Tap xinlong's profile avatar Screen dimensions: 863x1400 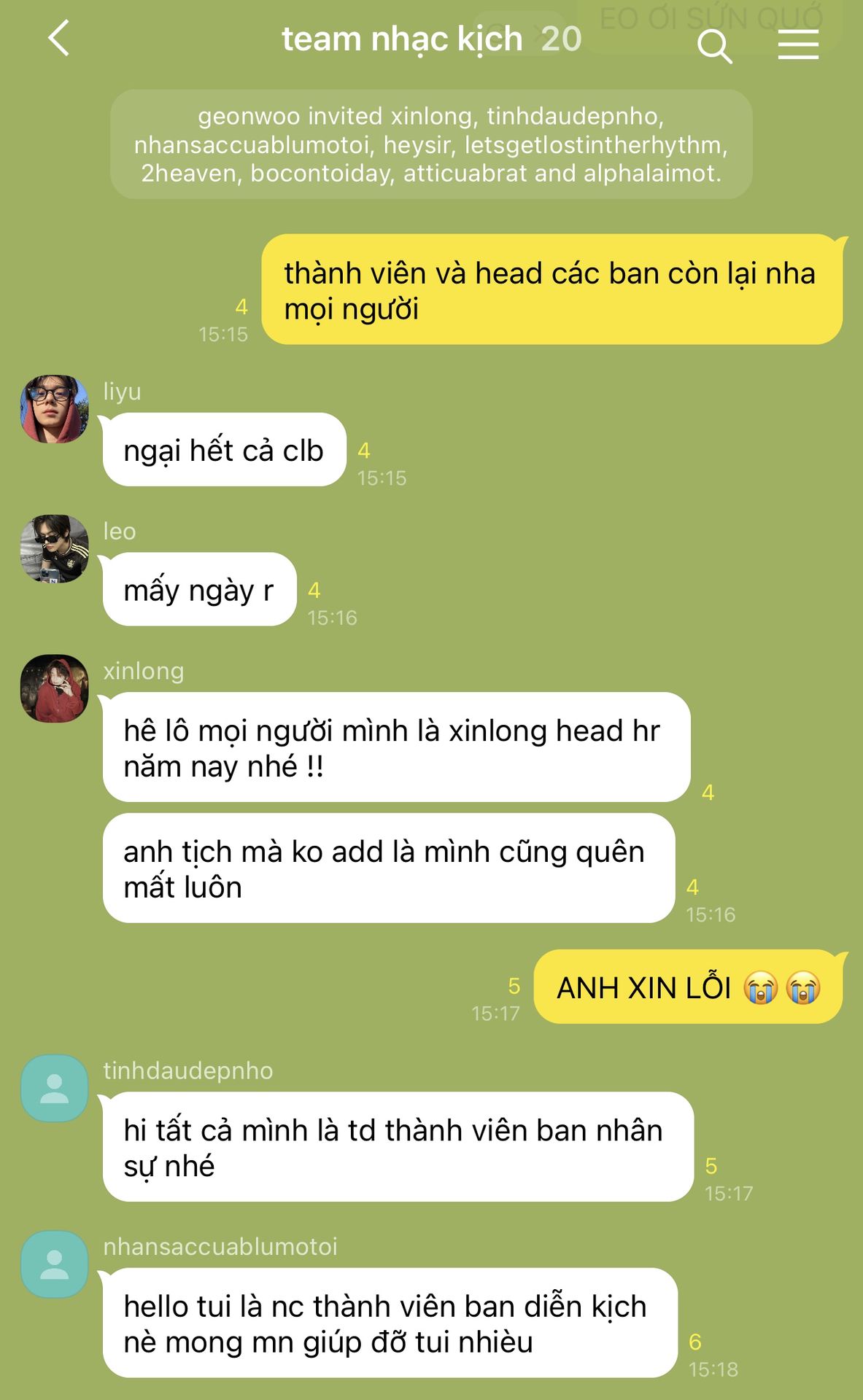point(54,688)
